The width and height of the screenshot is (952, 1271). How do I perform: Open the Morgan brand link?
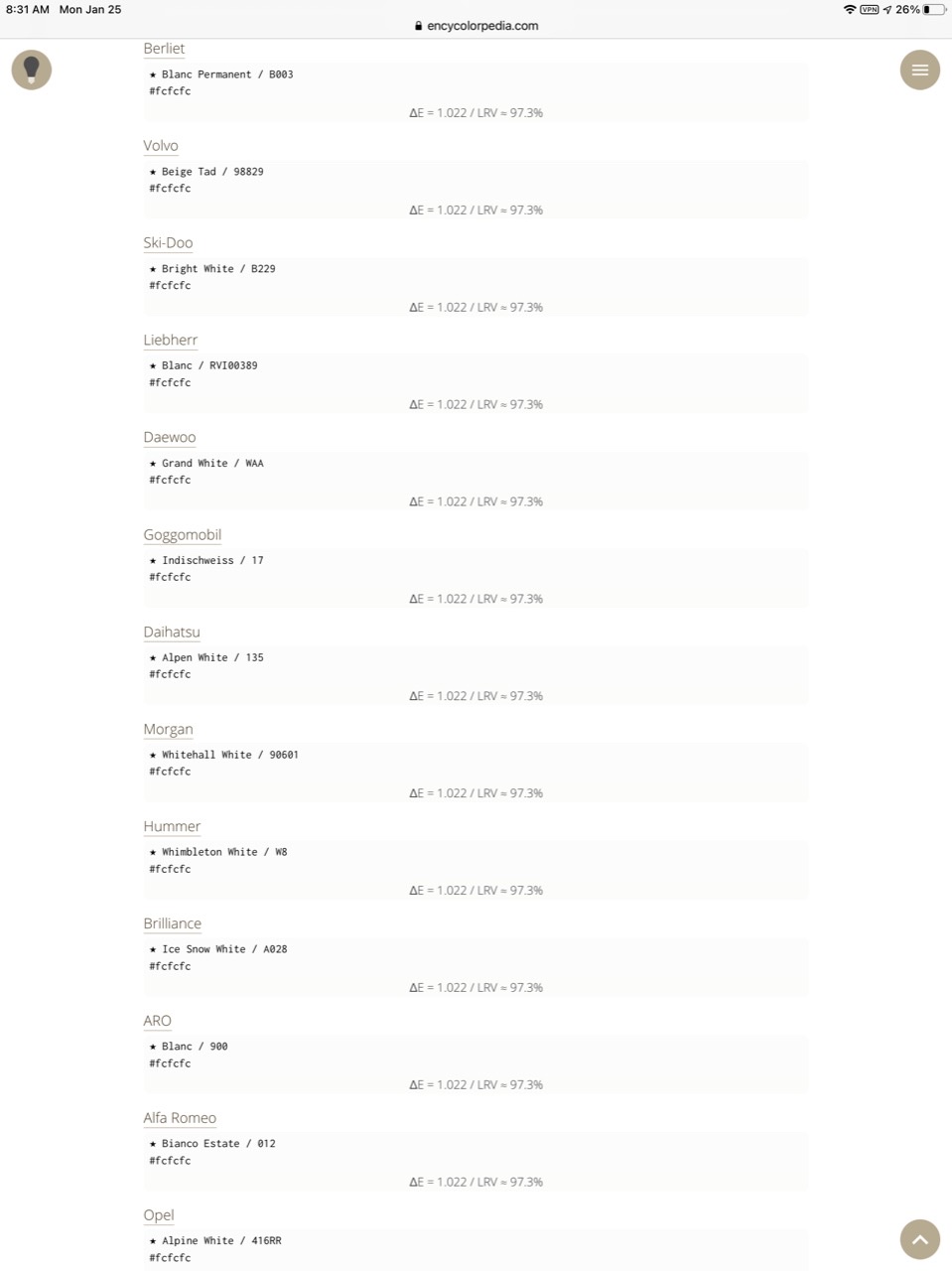click(168, 730)
